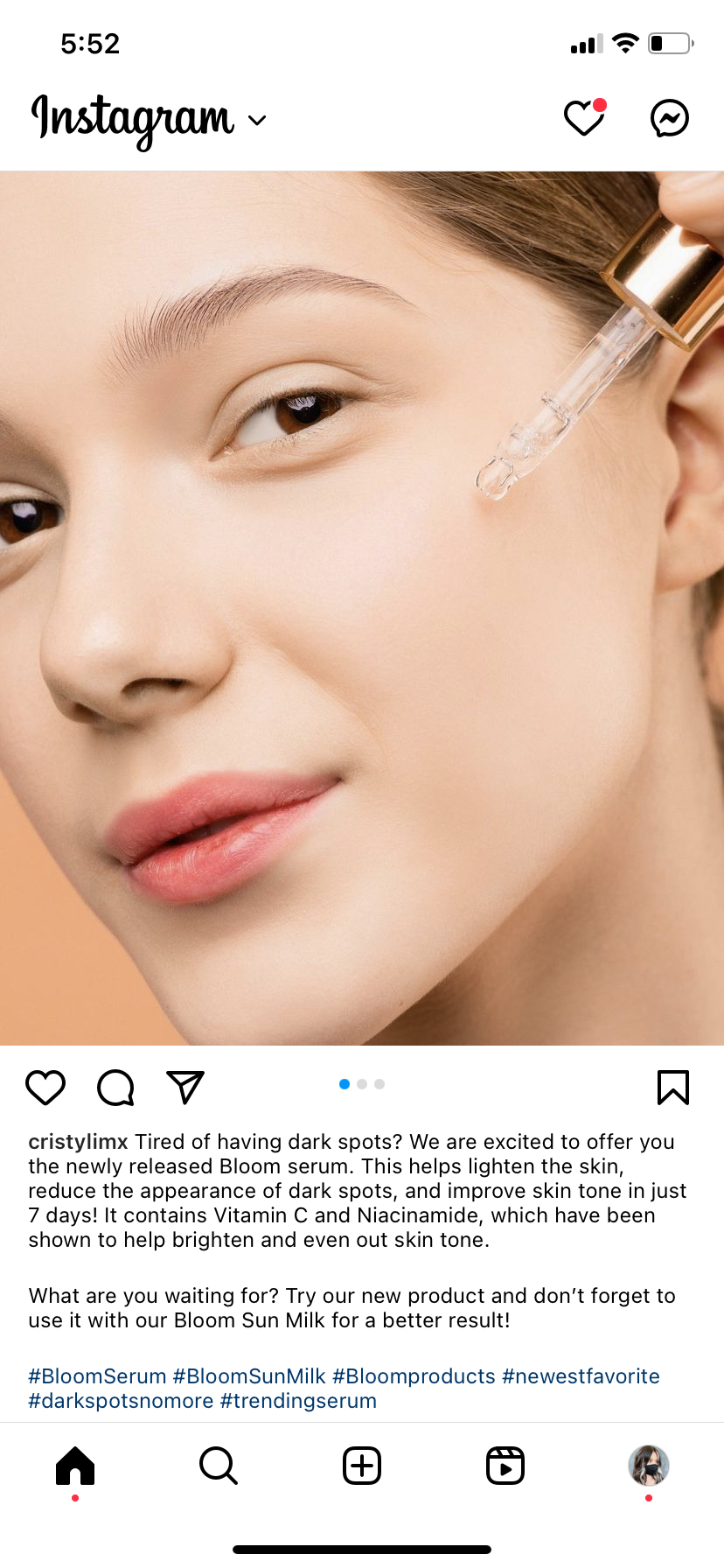The image size is (724, 1568).
Task: Open the #BloomSerum hashtag
Action: pos(97,1375)
